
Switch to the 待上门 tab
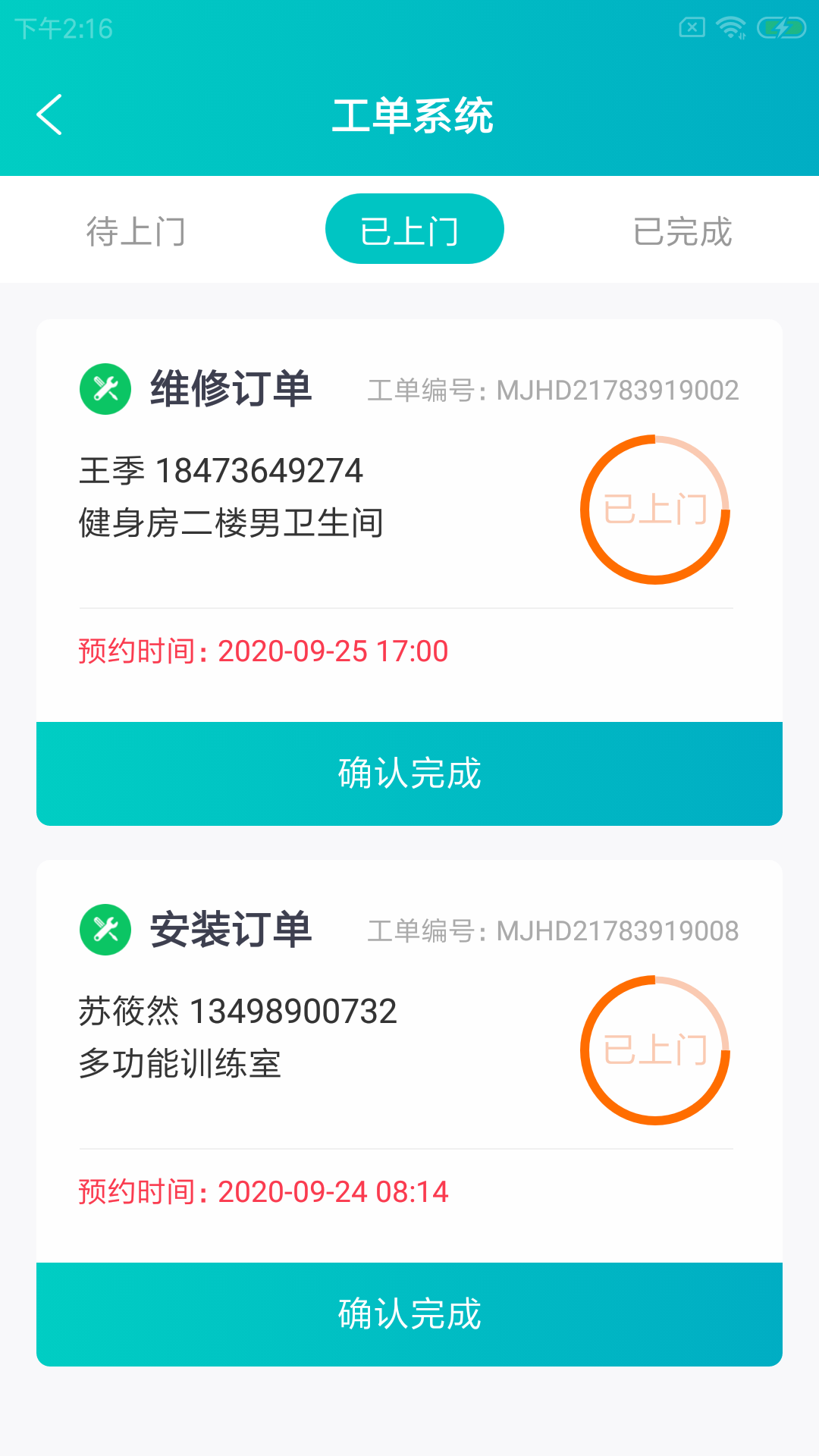(x=136, y=231)
